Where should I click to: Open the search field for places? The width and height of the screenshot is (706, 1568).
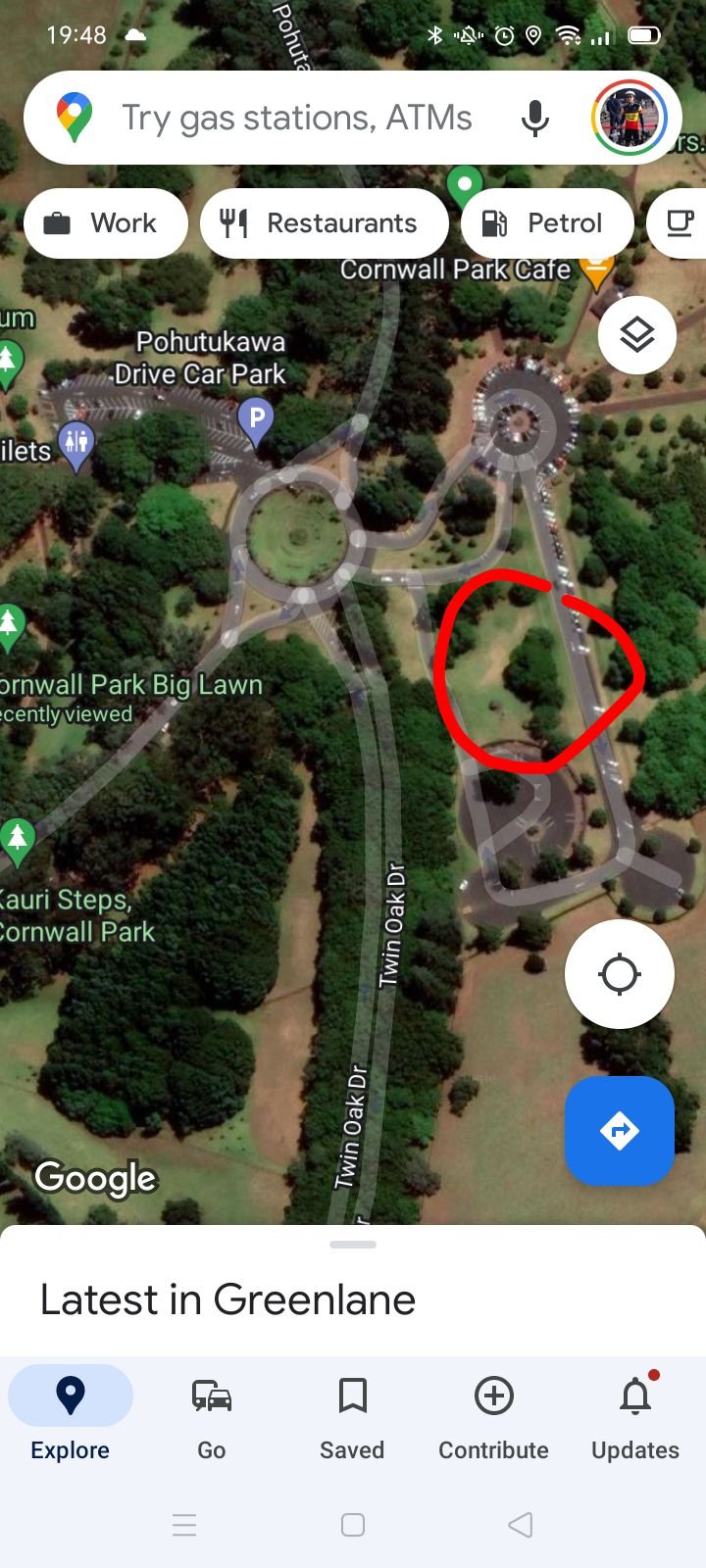[294, 119]
